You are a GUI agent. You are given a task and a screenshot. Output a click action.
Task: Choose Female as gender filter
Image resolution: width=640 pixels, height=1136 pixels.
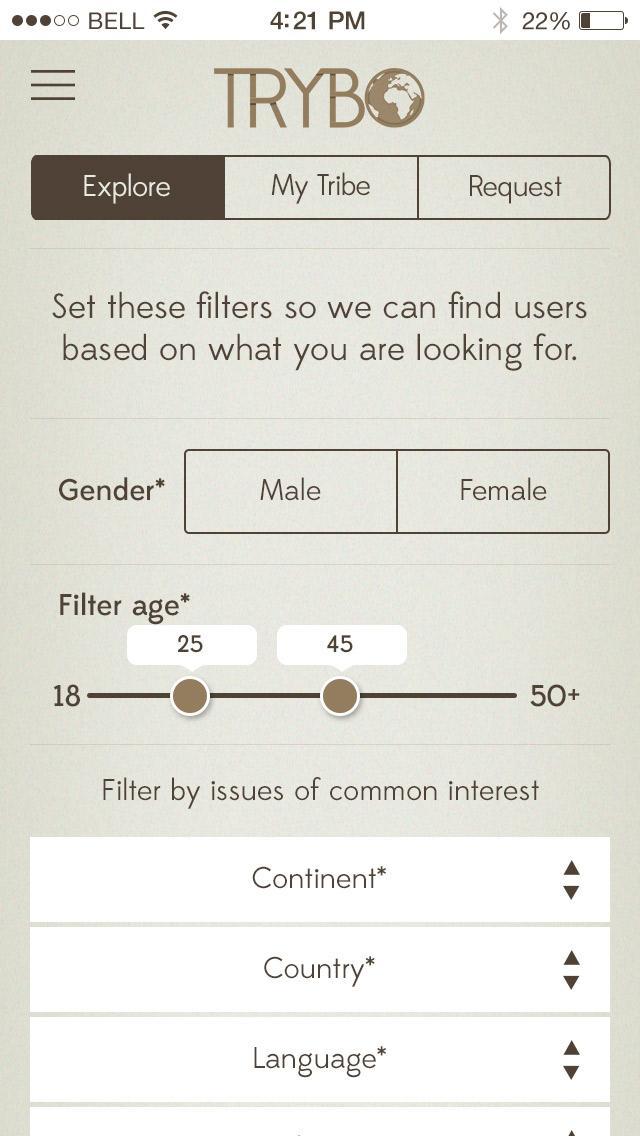click(503, 491)
